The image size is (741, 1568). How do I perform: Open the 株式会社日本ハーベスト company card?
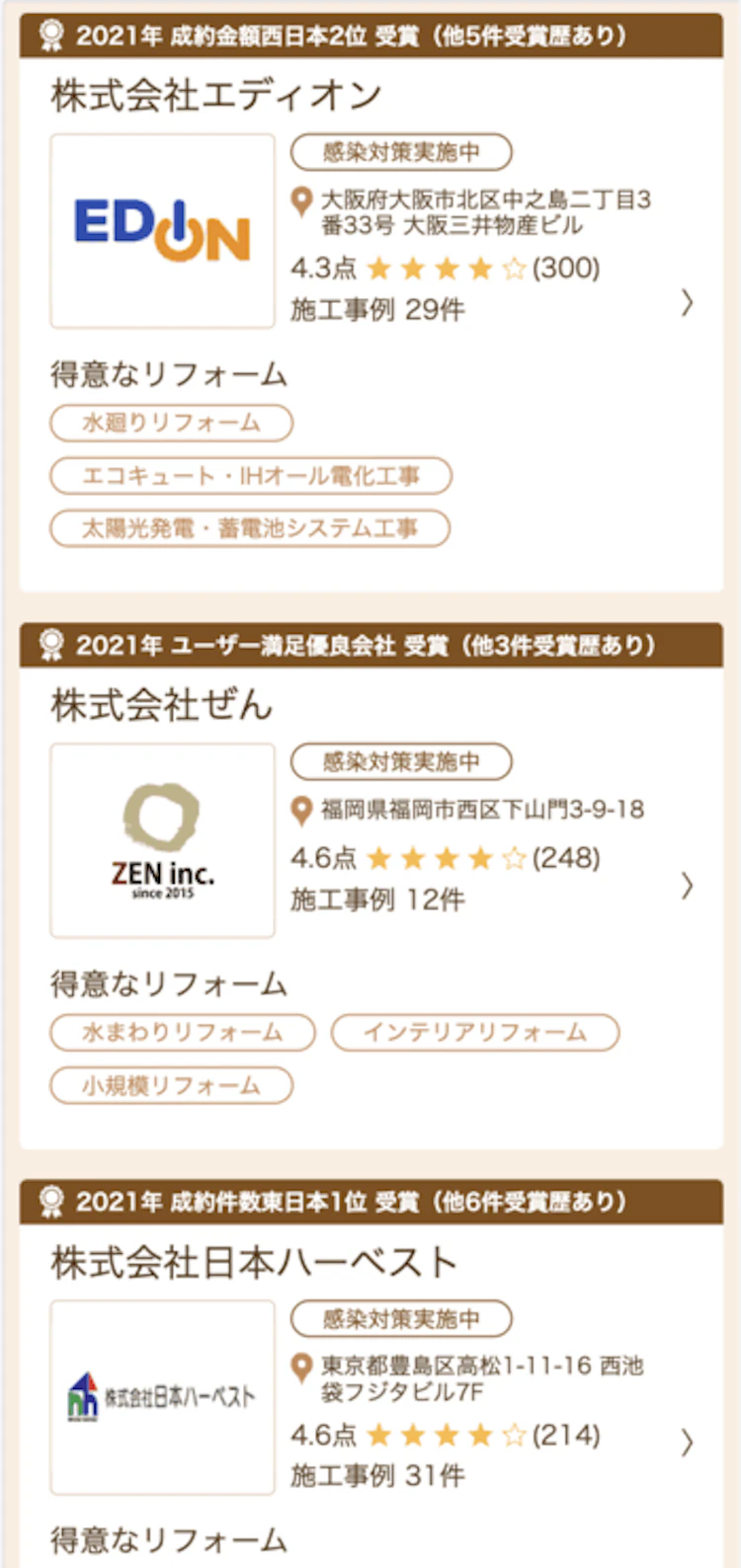pyautogui.click(x=254, y=1262)
